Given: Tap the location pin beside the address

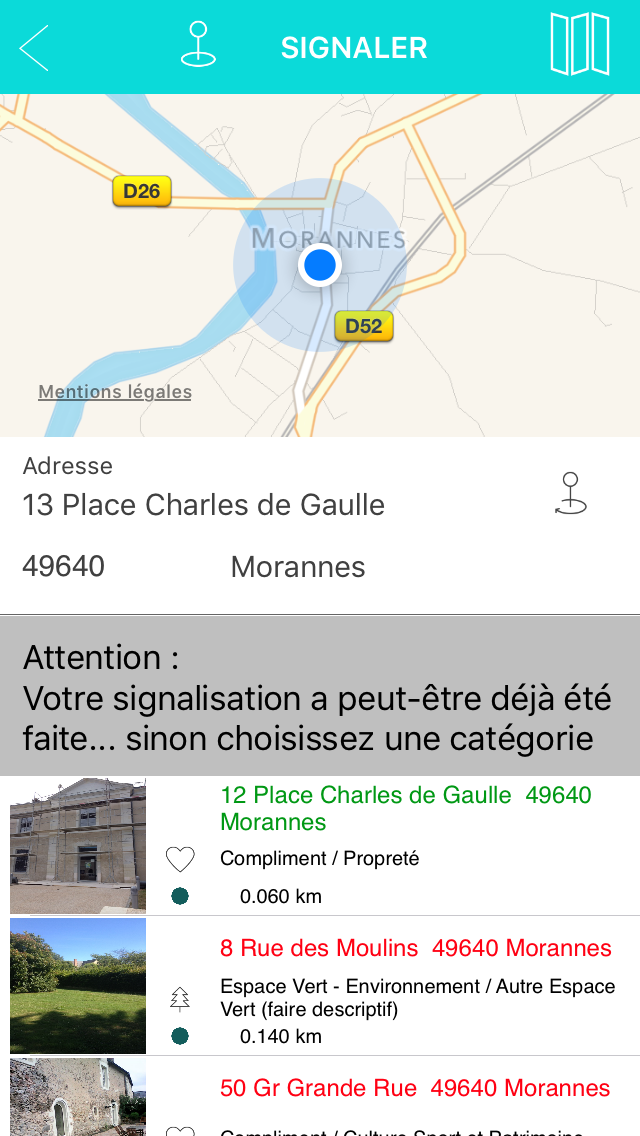Looking at the screenshot, I should (x=570, y=494).
